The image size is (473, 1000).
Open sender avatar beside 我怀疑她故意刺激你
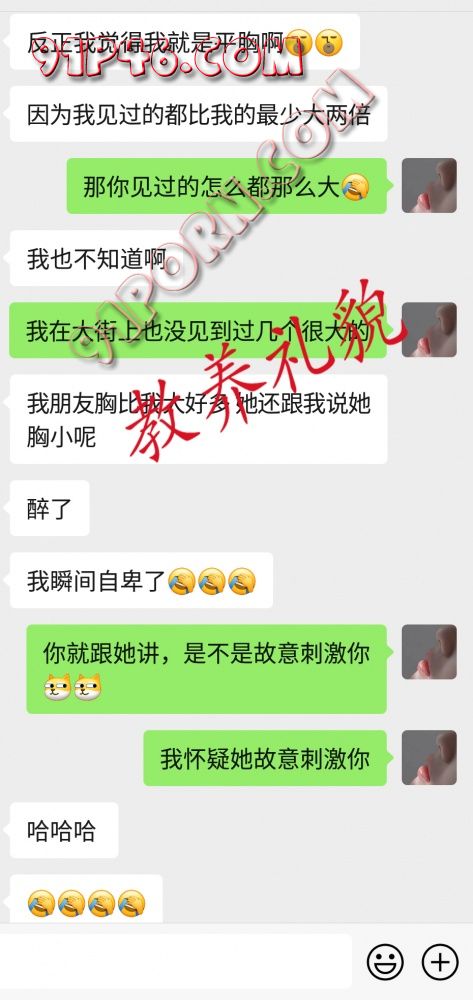tap(429, 758)
